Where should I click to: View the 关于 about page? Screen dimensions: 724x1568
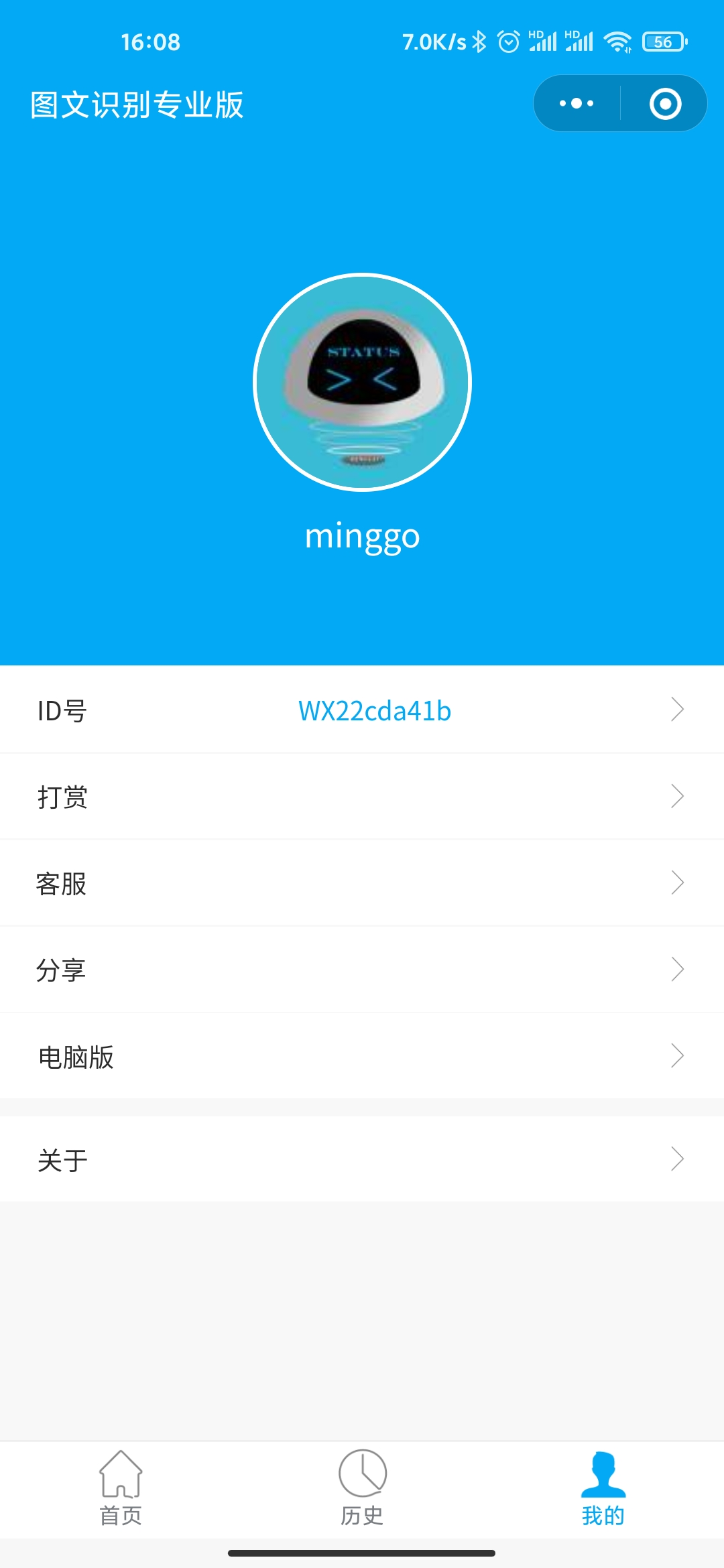point(362,1159)
